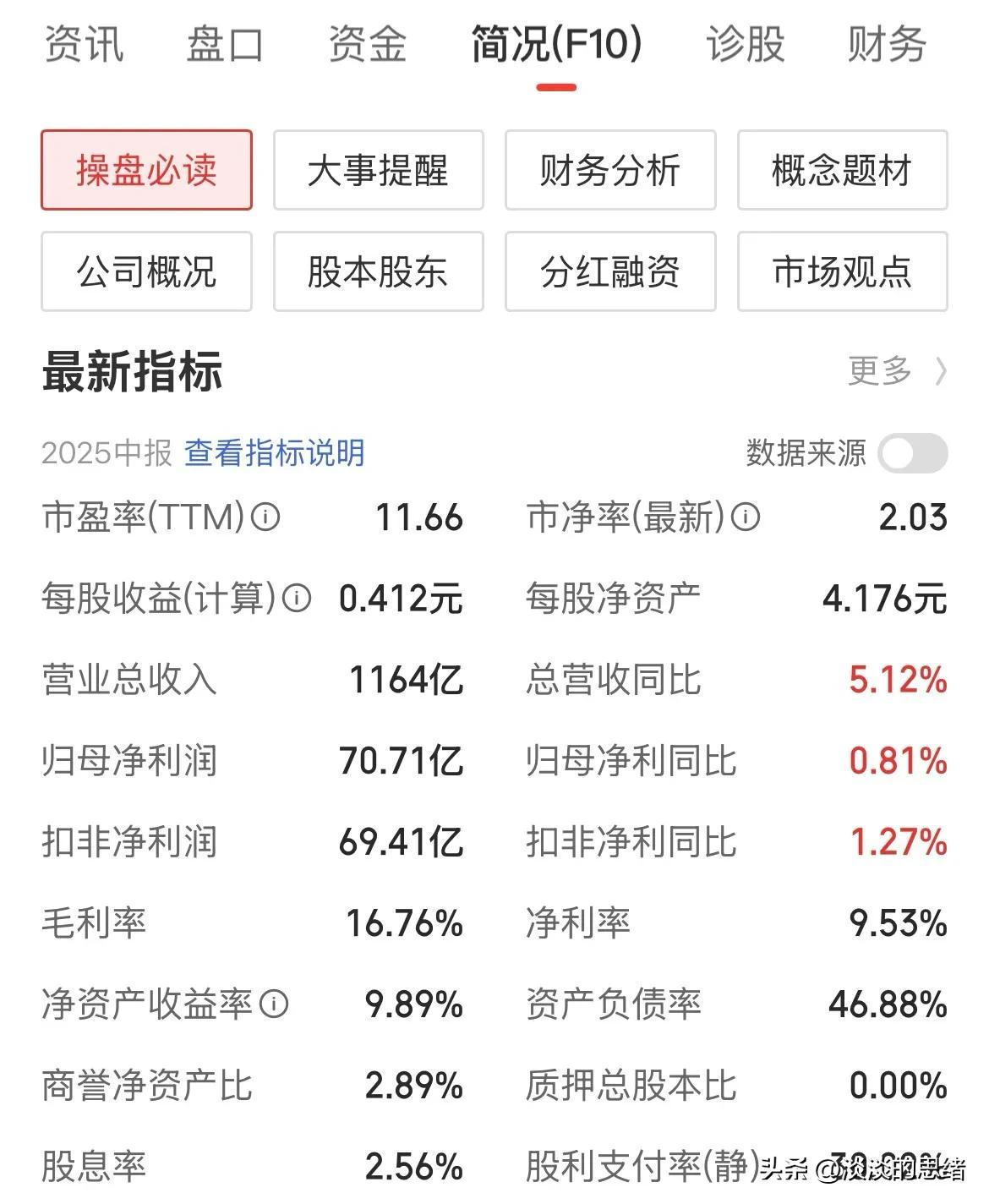
Task: Tap the info icon beside 每股收益(计算)
Action: click(x=297, y=599)
